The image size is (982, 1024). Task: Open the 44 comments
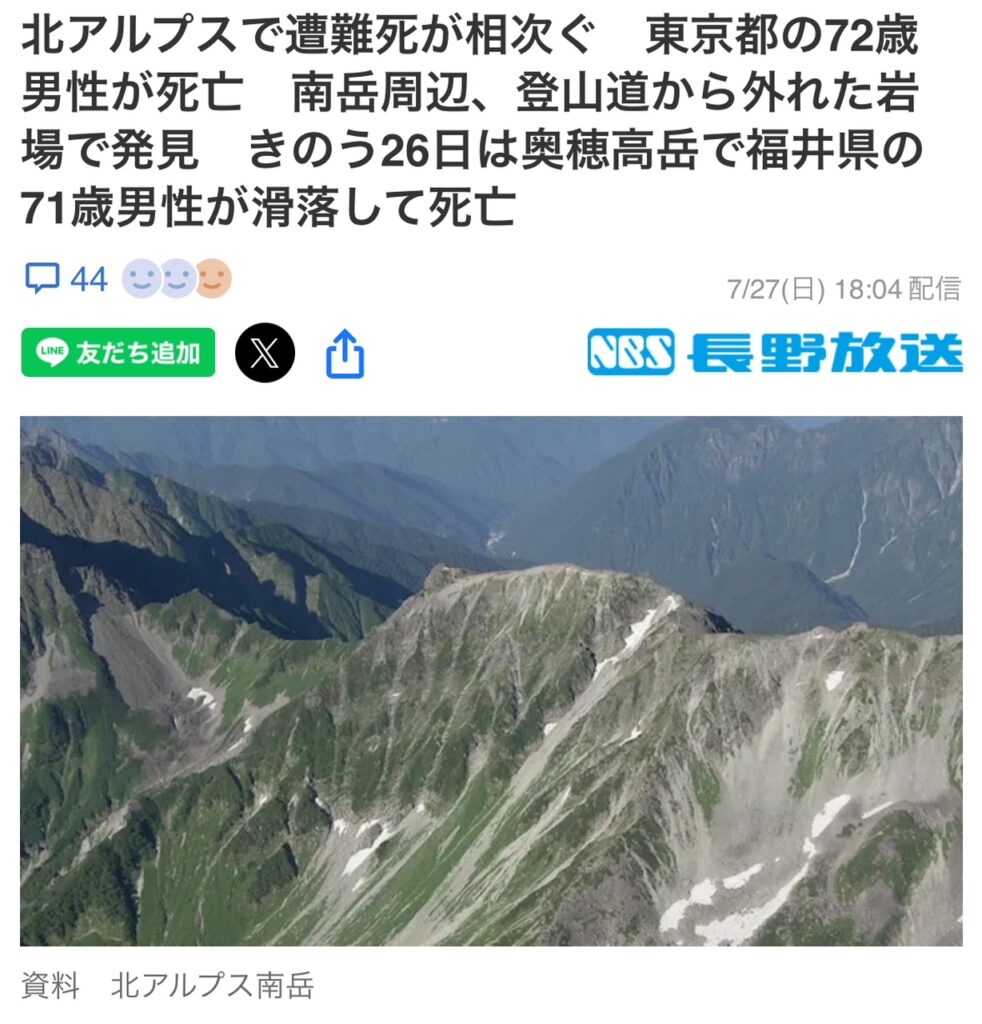point(66,279)
